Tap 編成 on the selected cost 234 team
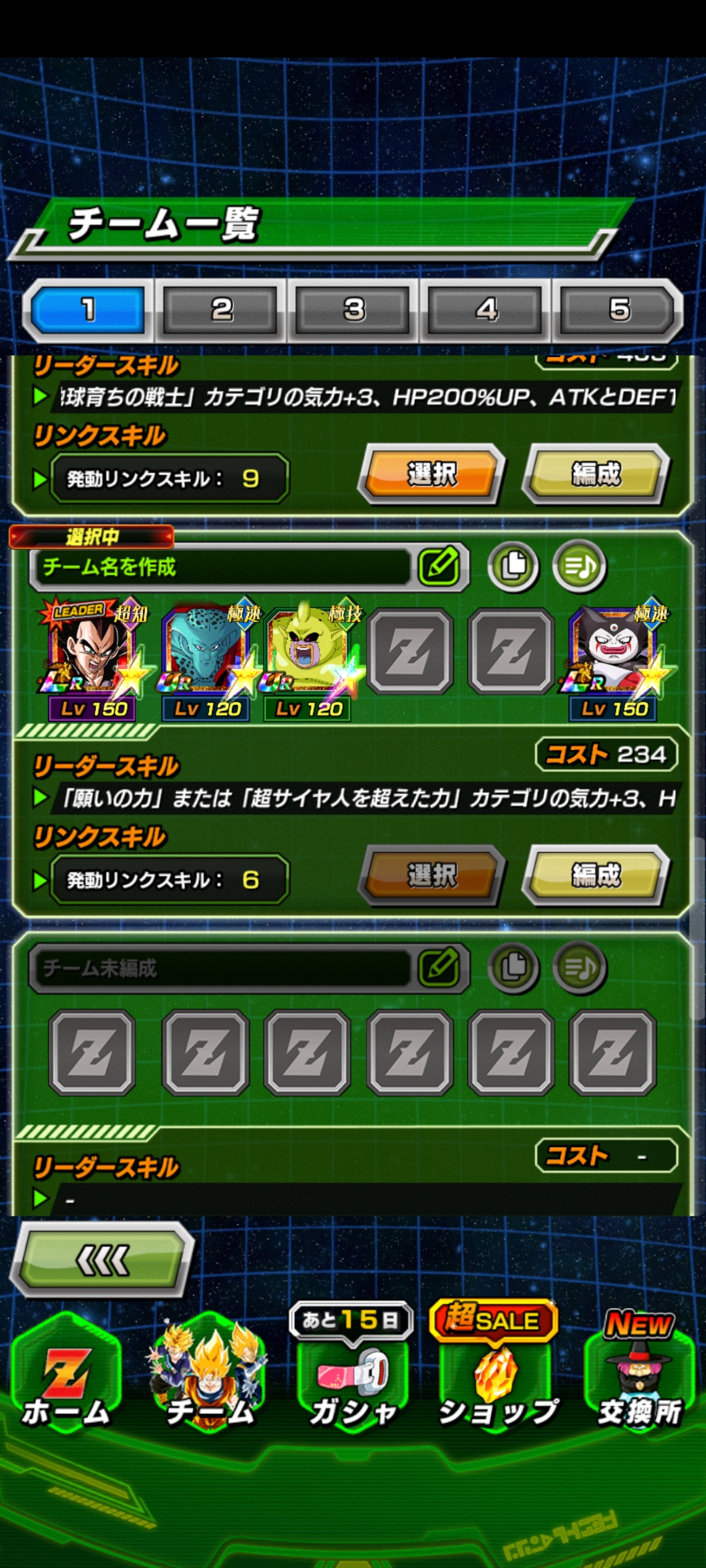The width and height of the screenshot is (706, 1568). click(596, 875)
